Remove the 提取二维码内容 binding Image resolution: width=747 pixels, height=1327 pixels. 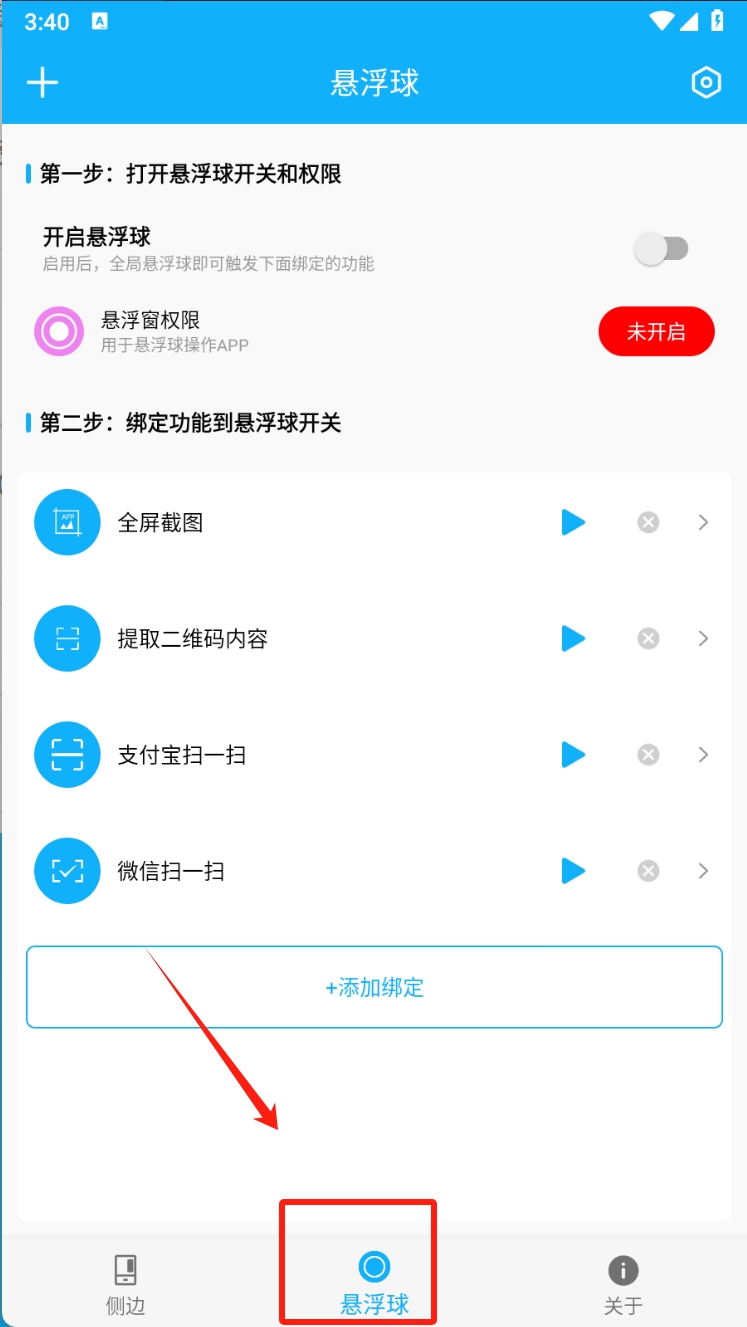649,638
